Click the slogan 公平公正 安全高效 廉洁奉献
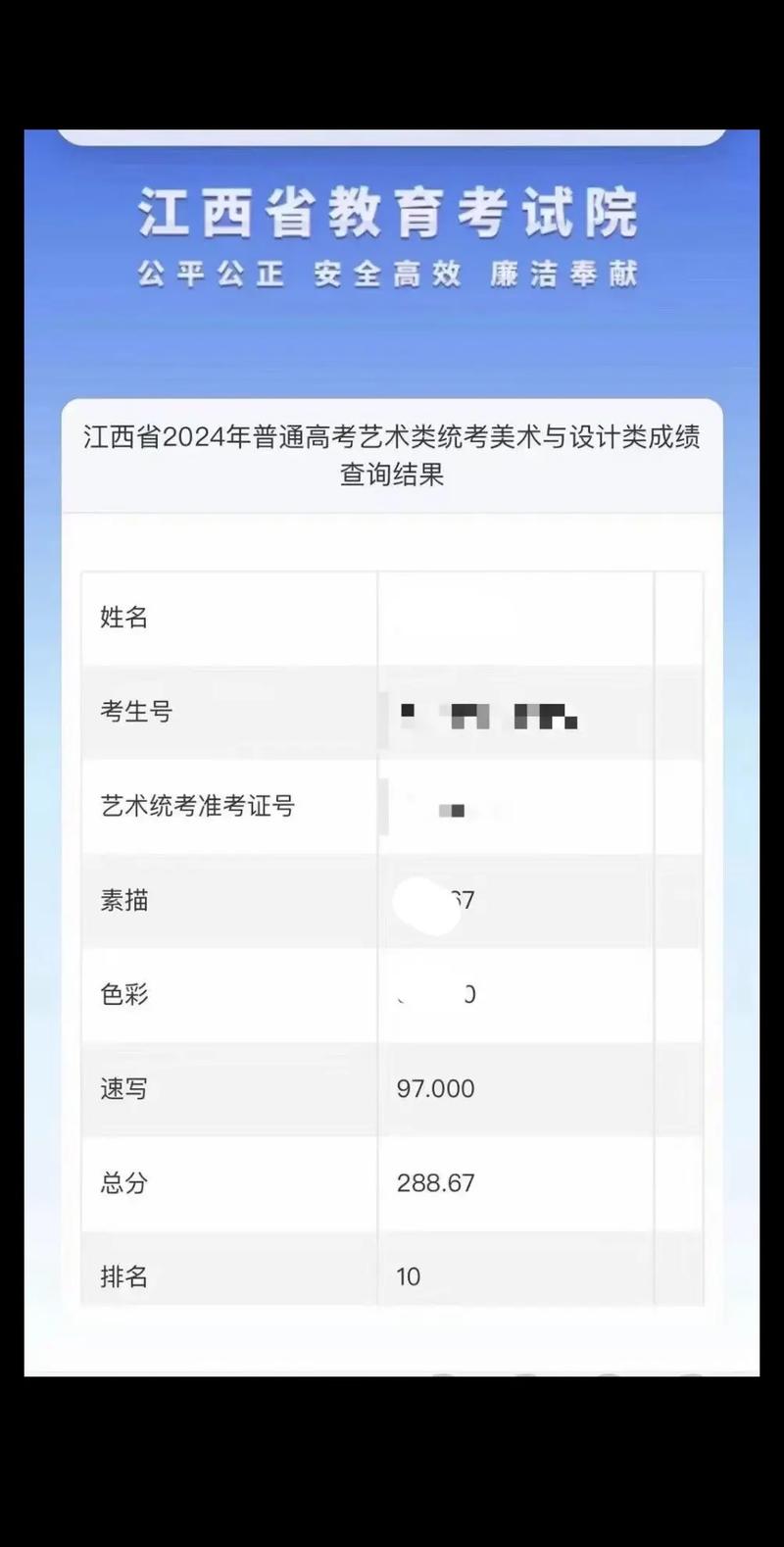The width and height of the screenshot is (784, 1547). [392, 274]
